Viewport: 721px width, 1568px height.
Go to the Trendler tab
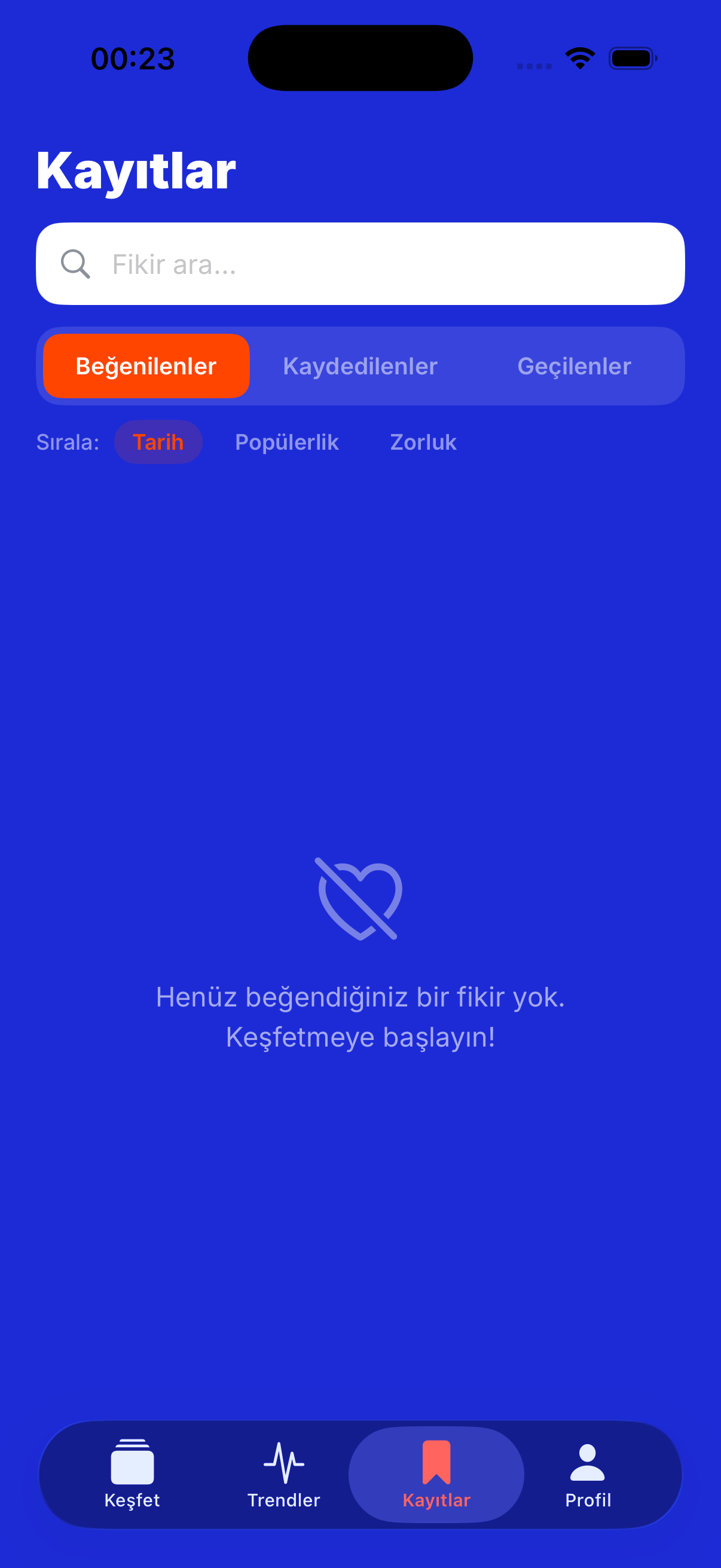283,1474
